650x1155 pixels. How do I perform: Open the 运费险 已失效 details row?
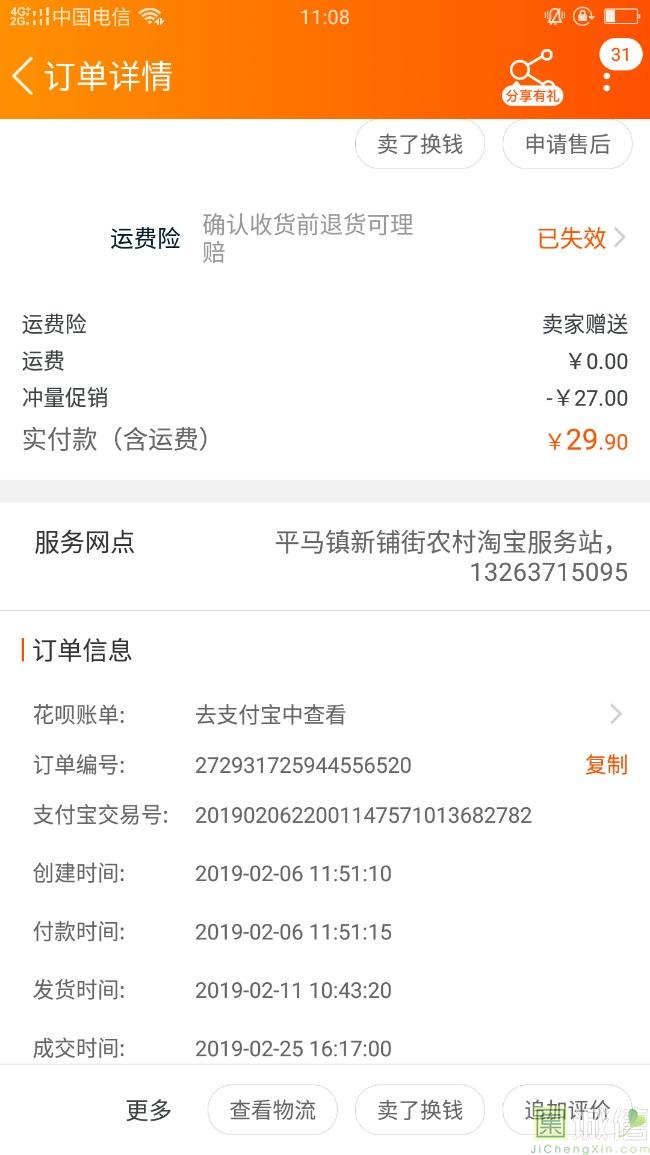coord(581,238)
